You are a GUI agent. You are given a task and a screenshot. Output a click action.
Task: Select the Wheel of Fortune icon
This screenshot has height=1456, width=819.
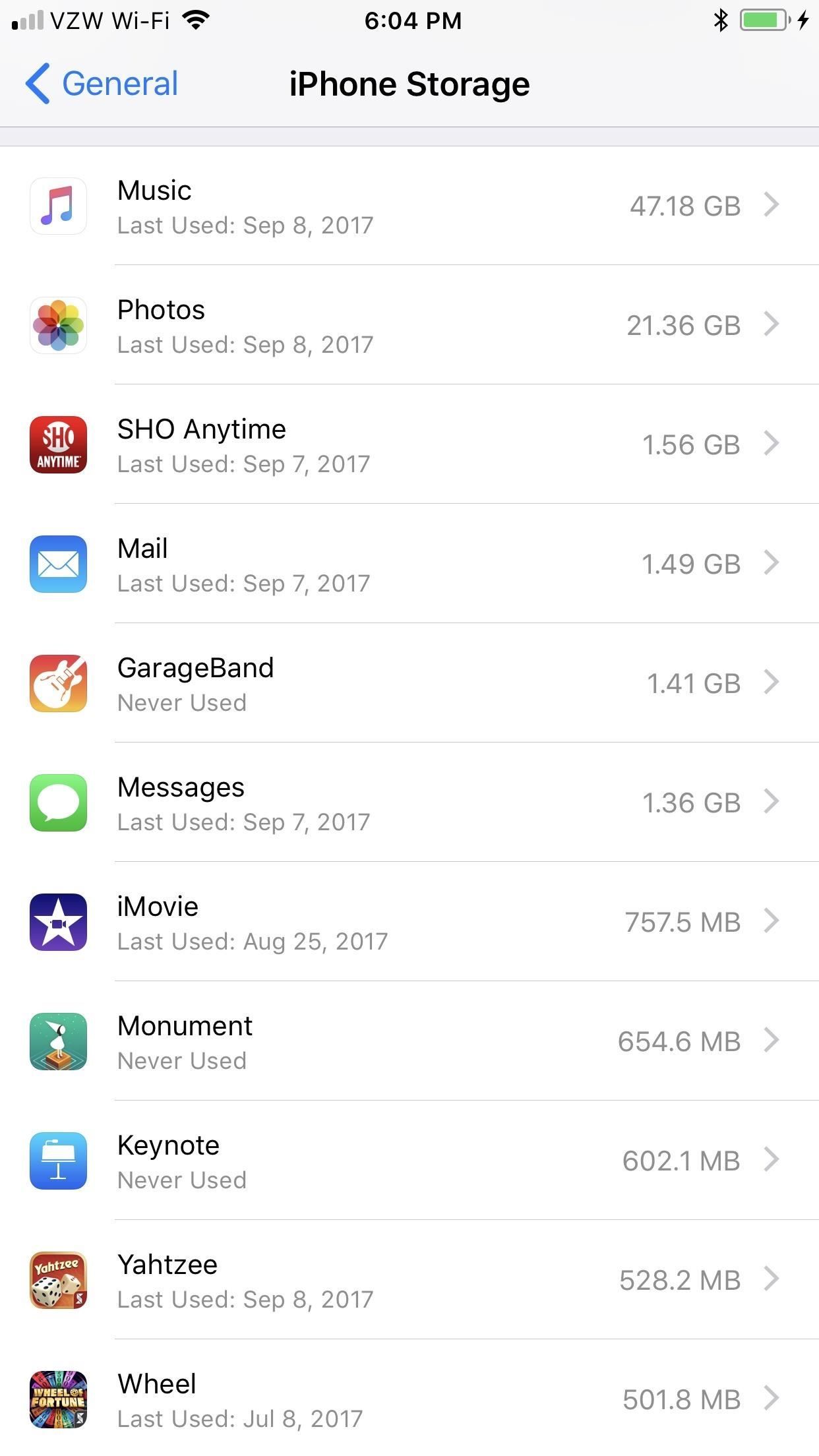click(58, 1400)
